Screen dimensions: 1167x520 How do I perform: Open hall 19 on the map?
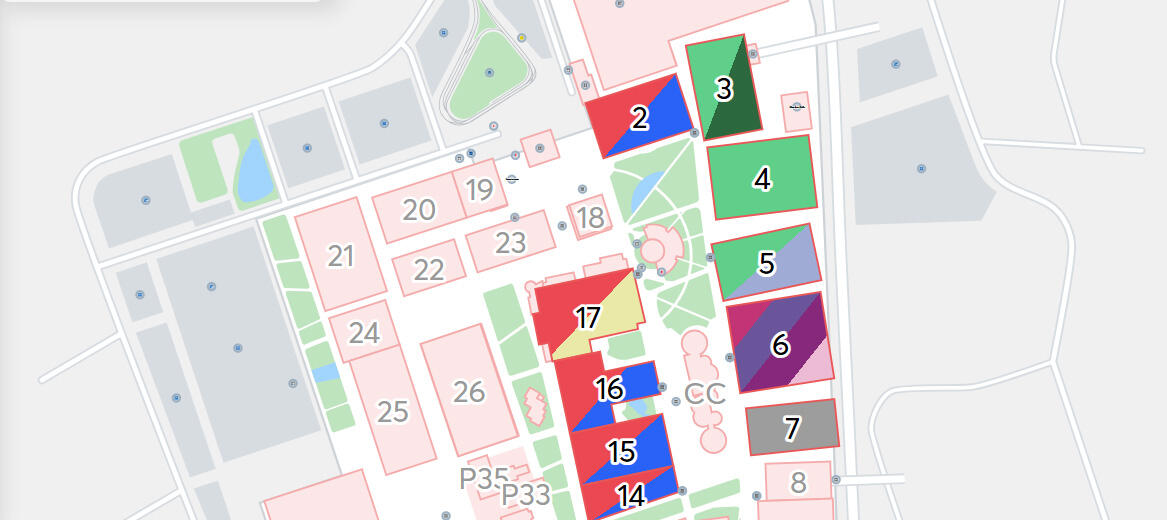[480, 189]
